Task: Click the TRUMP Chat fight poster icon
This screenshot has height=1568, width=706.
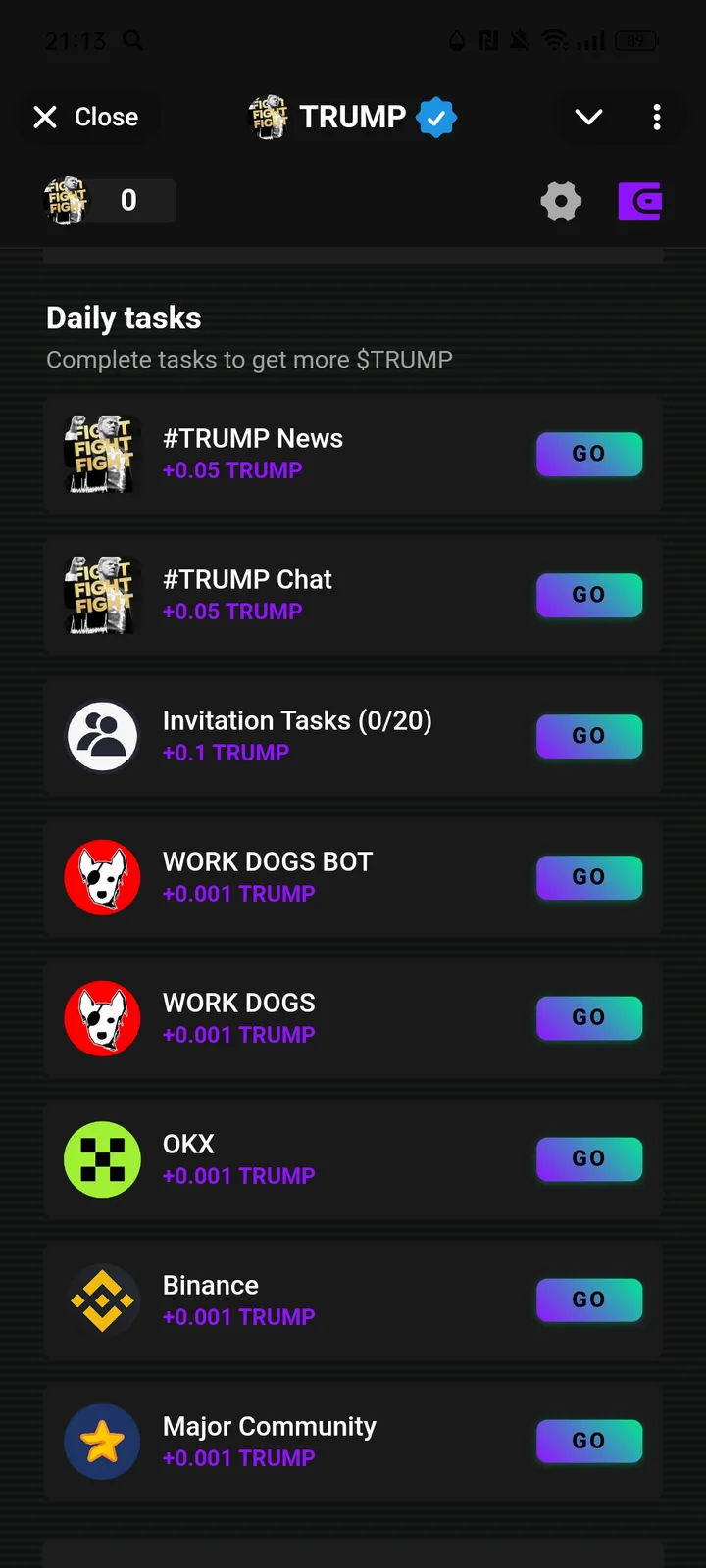Action: tap(101, 595)
